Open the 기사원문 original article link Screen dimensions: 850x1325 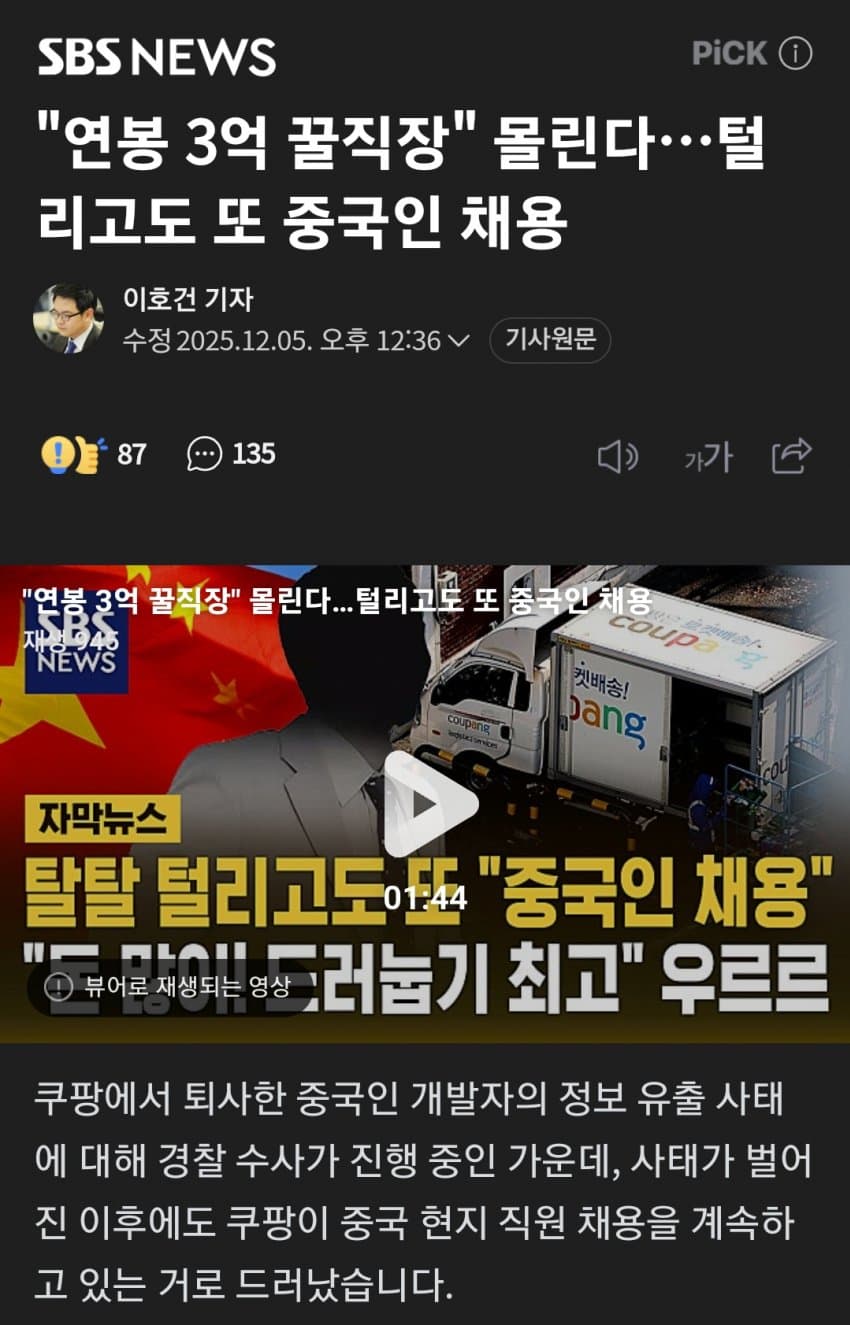(550, 341)
